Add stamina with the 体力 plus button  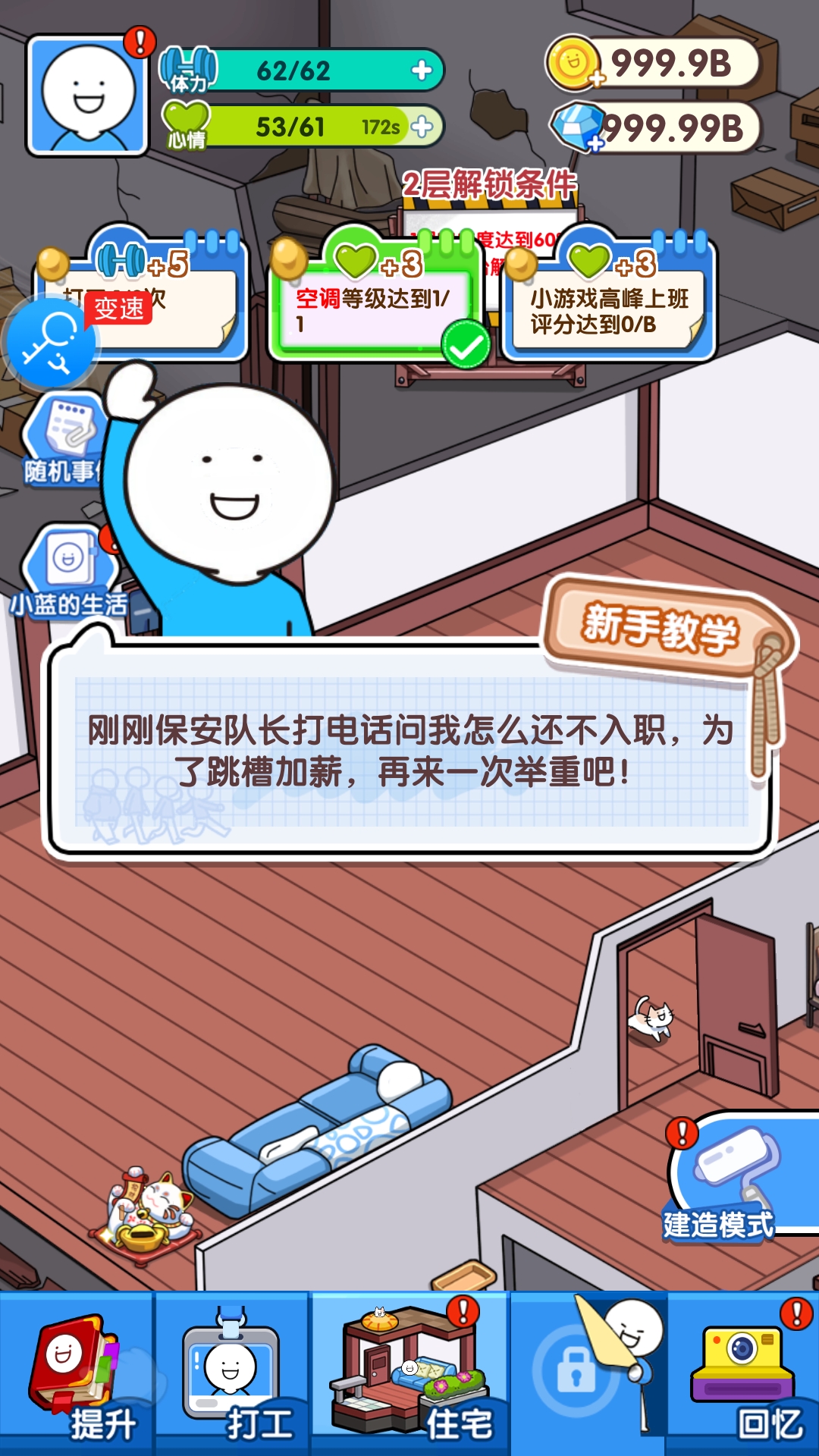[x=422, y=71]
